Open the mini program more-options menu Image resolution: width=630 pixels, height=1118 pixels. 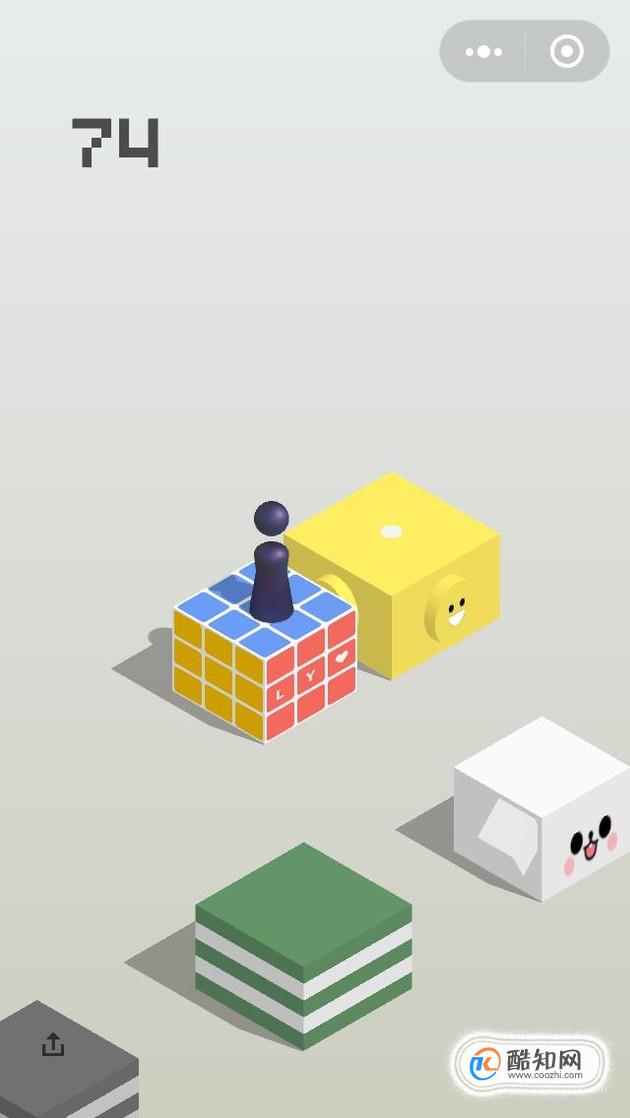484,52
